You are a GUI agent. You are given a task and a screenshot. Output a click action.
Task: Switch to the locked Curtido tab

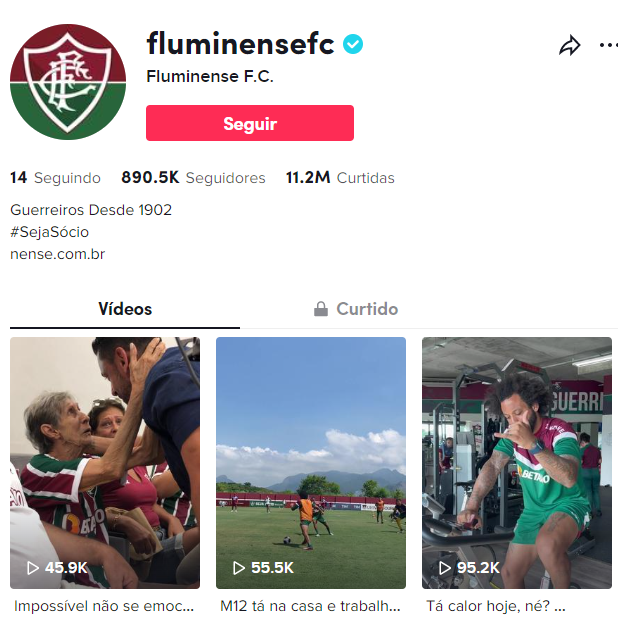pos(356,309)
